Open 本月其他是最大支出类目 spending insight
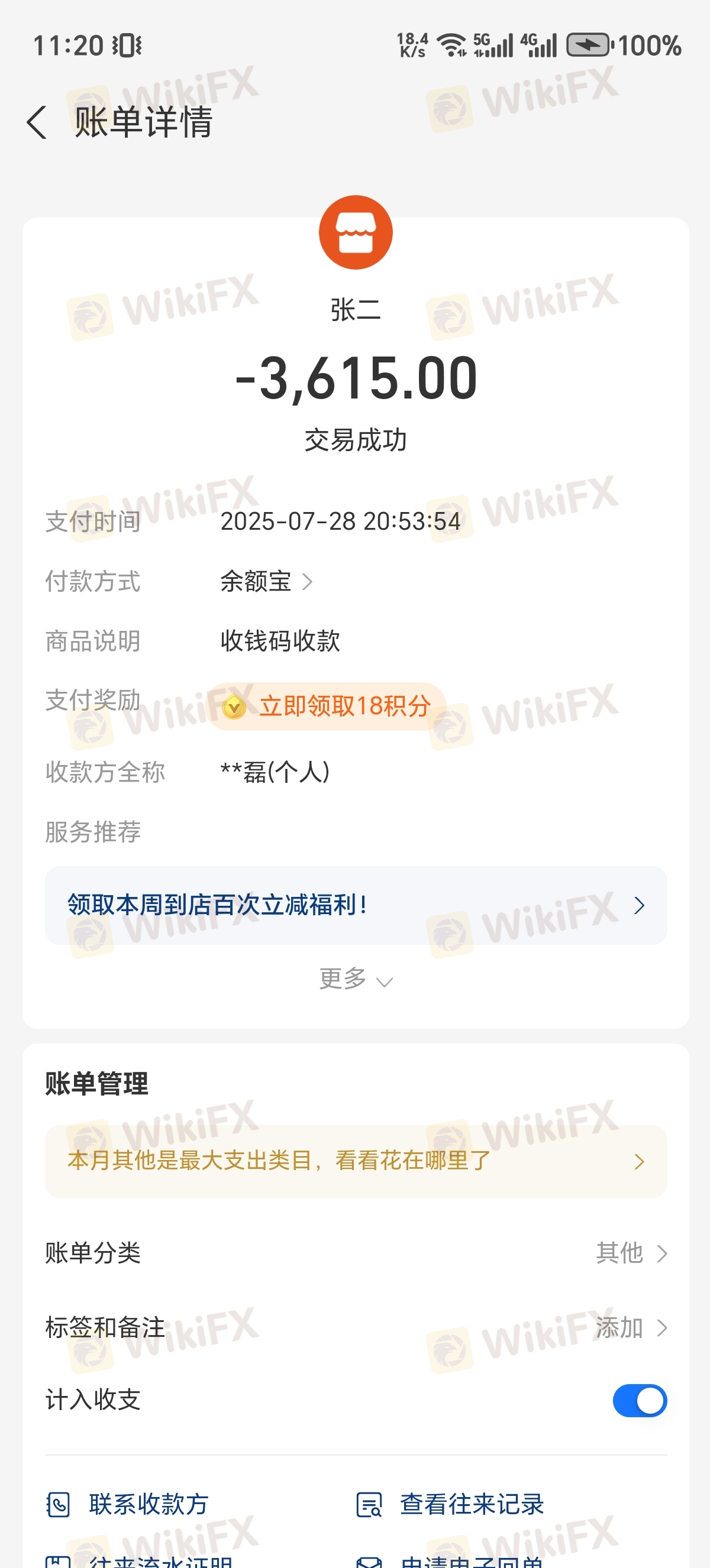 [356, 1161]
